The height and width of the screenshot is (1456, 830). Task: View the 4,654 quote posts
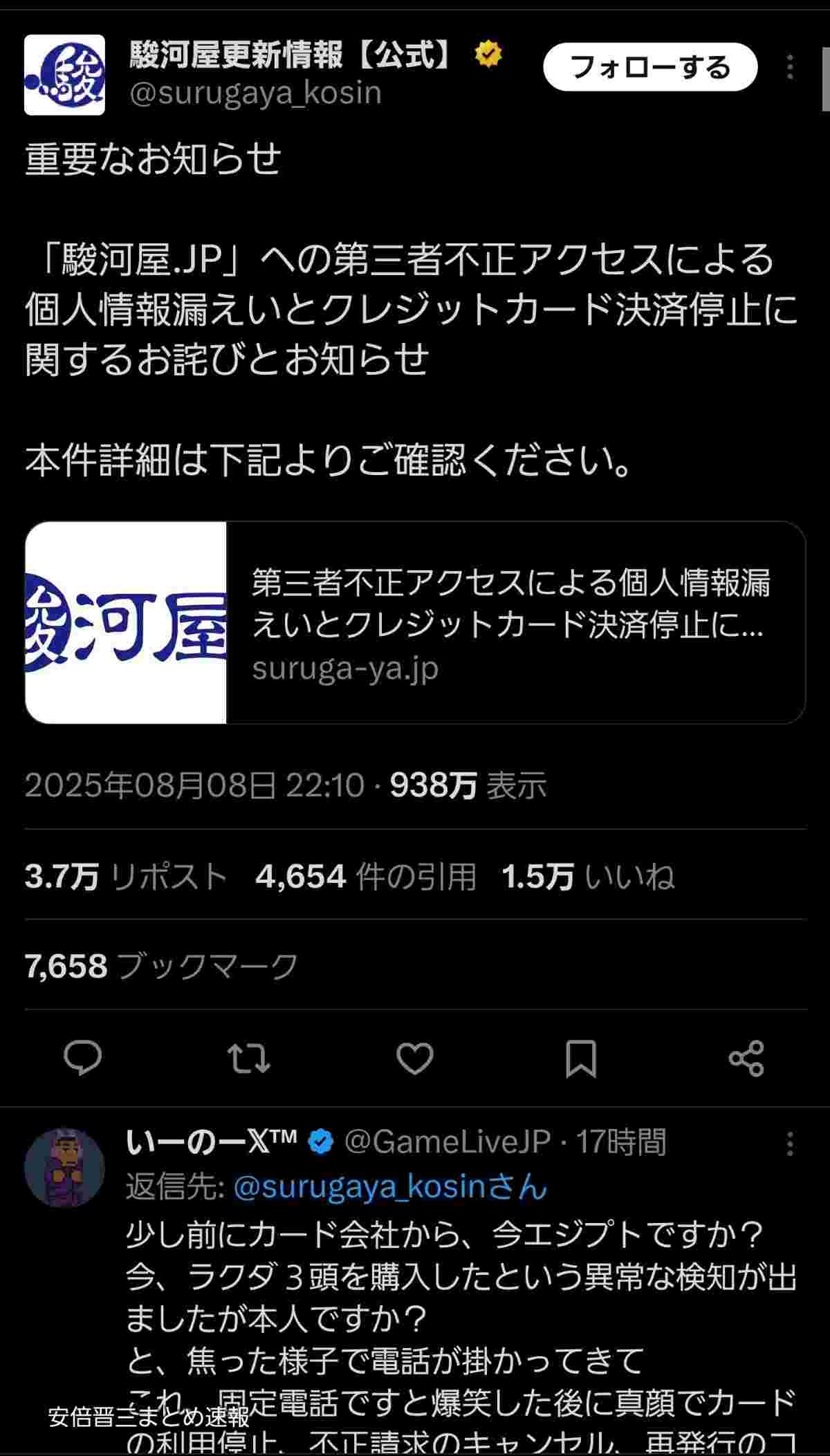(365, 877)
